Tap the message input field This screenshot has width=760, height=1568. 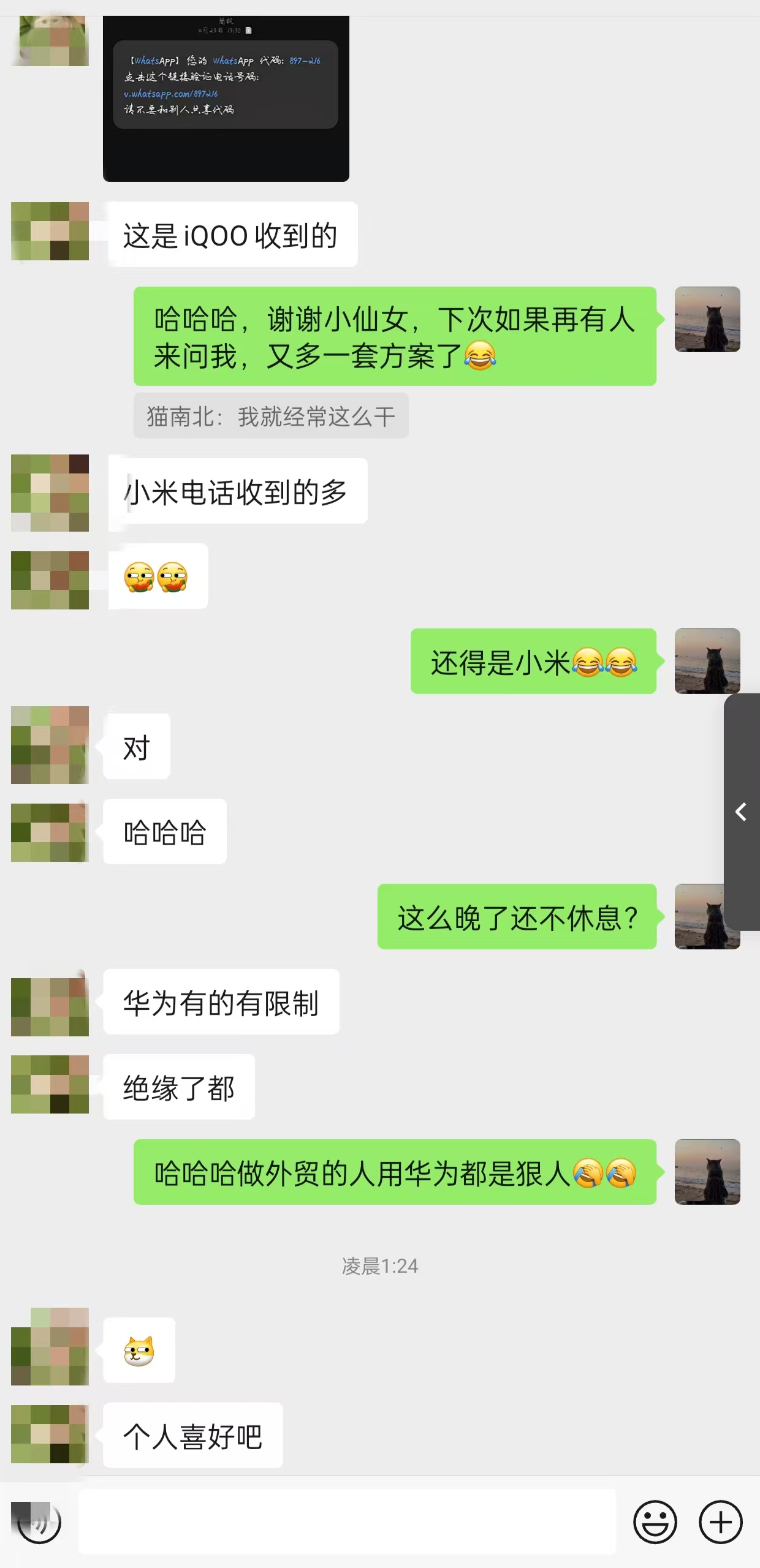click(347, 1521)
